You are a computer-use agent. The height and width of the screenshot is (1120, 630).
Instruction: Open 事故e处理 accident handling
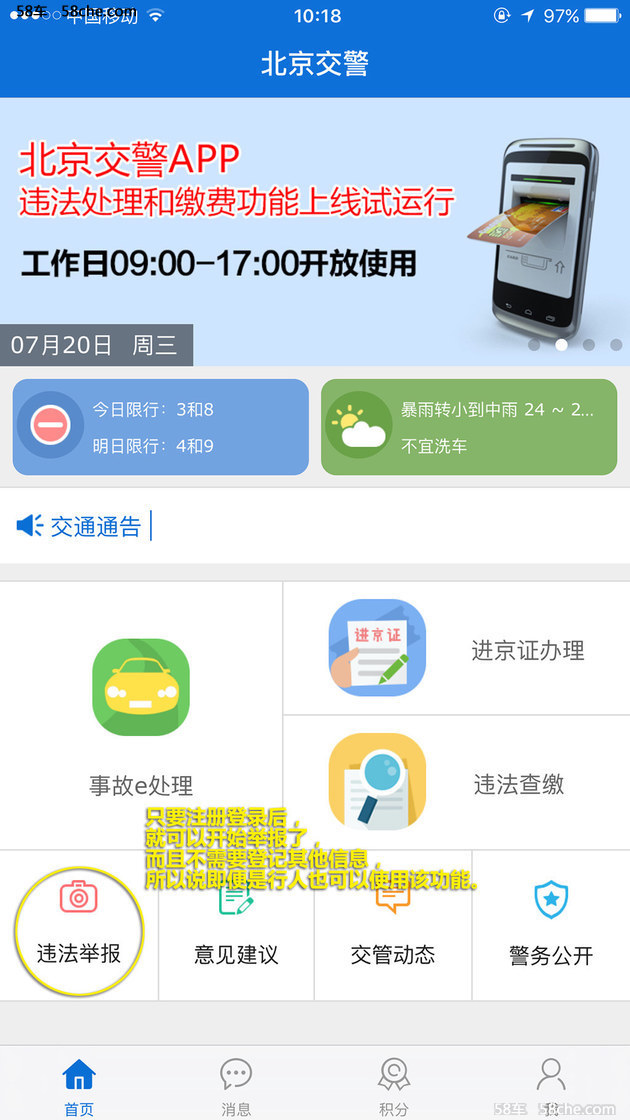[x=141, y=715]
